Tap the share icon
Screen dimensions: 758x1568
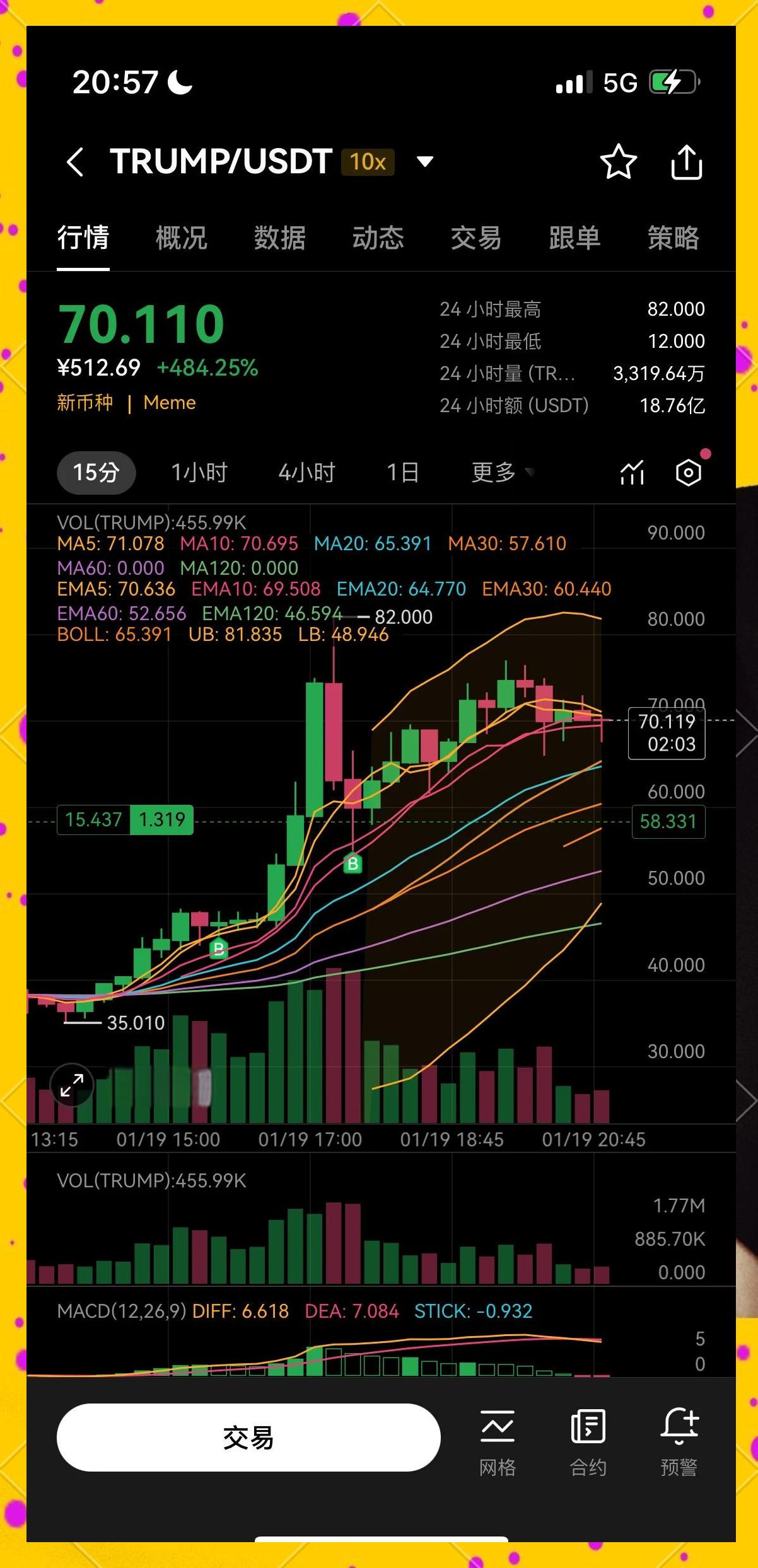point(687,162)
